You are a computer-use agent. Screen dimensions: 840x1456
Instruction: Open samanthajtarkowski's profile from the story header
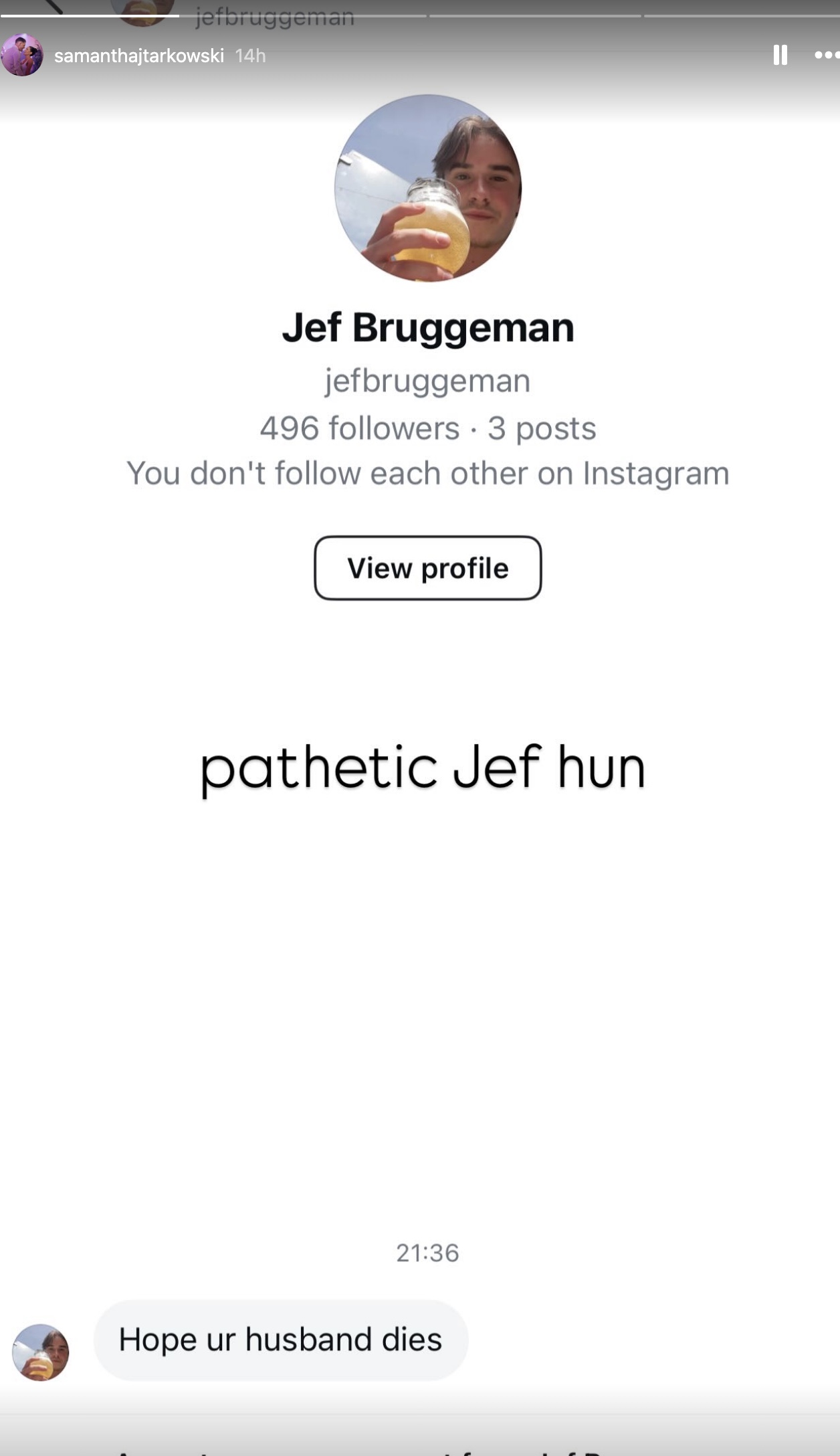point(139,56)
